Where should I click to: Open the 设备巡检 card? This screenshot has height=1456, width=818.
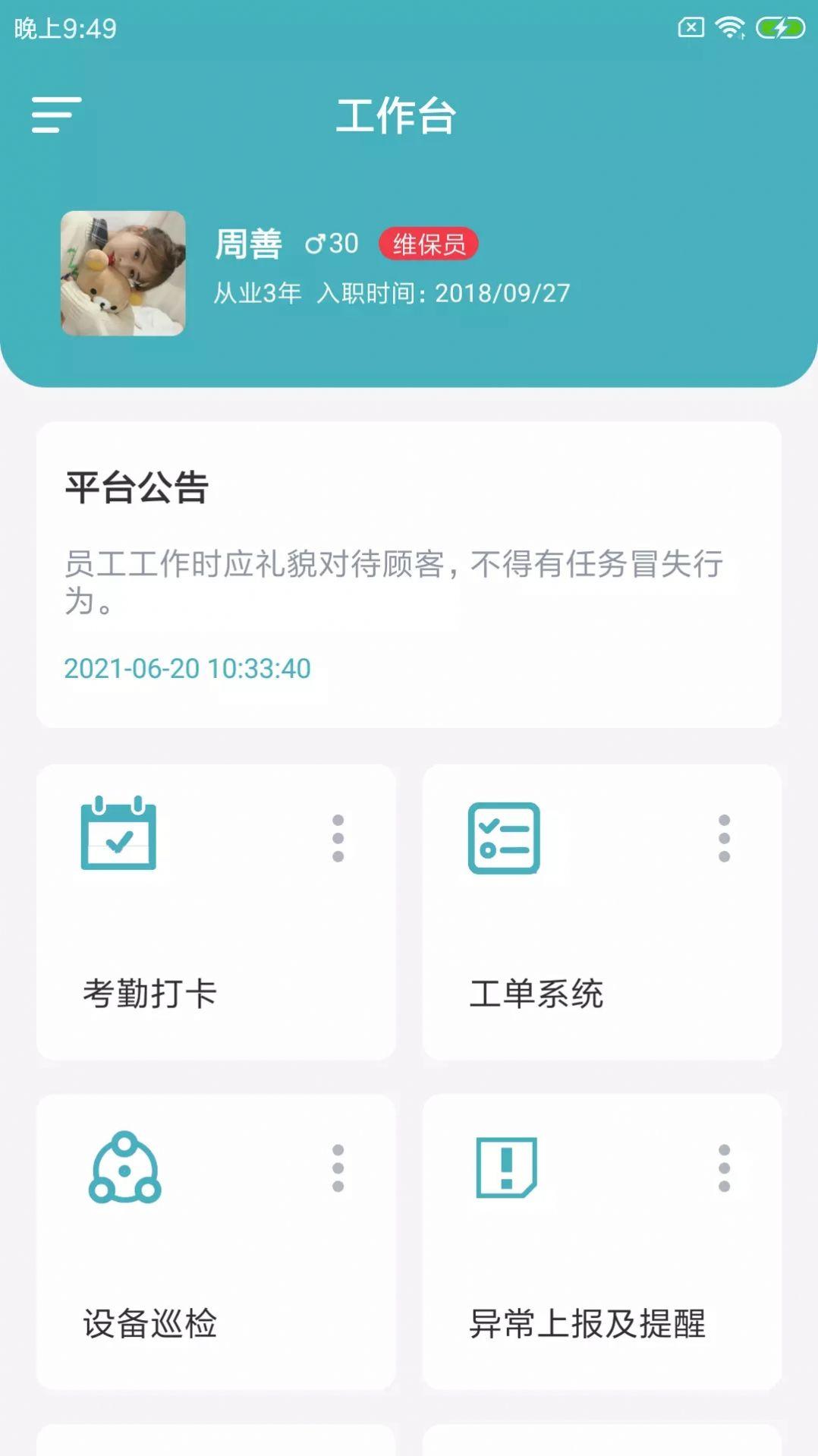click(216, 1241)
